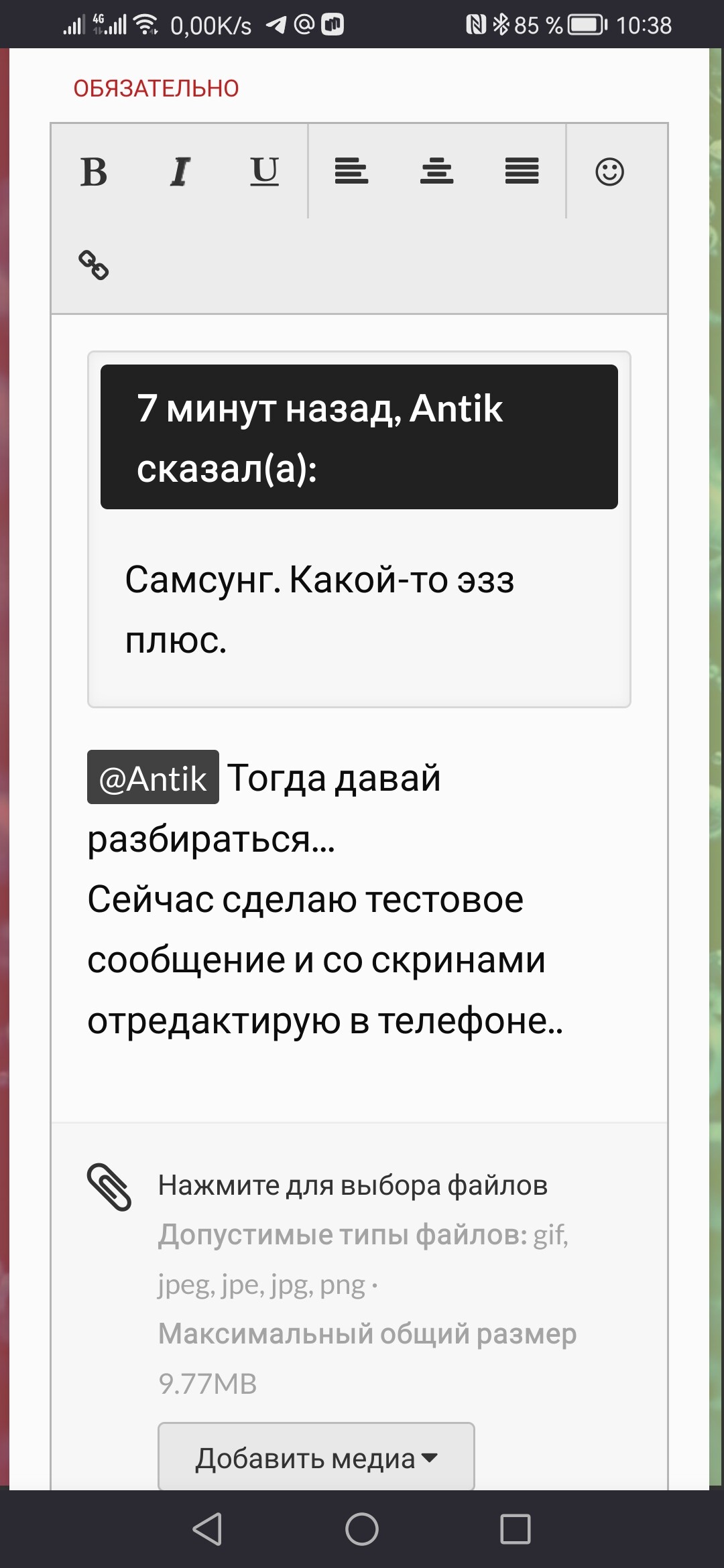724x1568 pixels.
Task: Open the emoji picker
Action: pyautogui.click(x=609, y=172)
